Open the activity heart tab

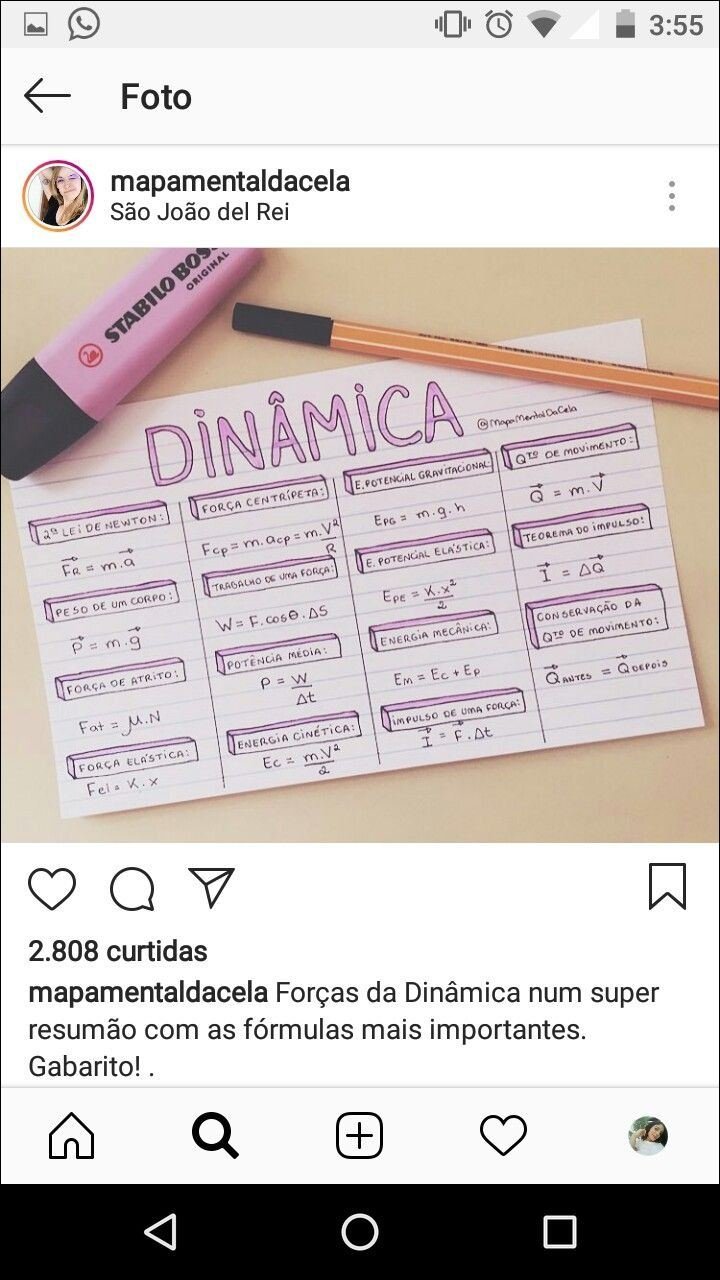[x=503, y=1136]
